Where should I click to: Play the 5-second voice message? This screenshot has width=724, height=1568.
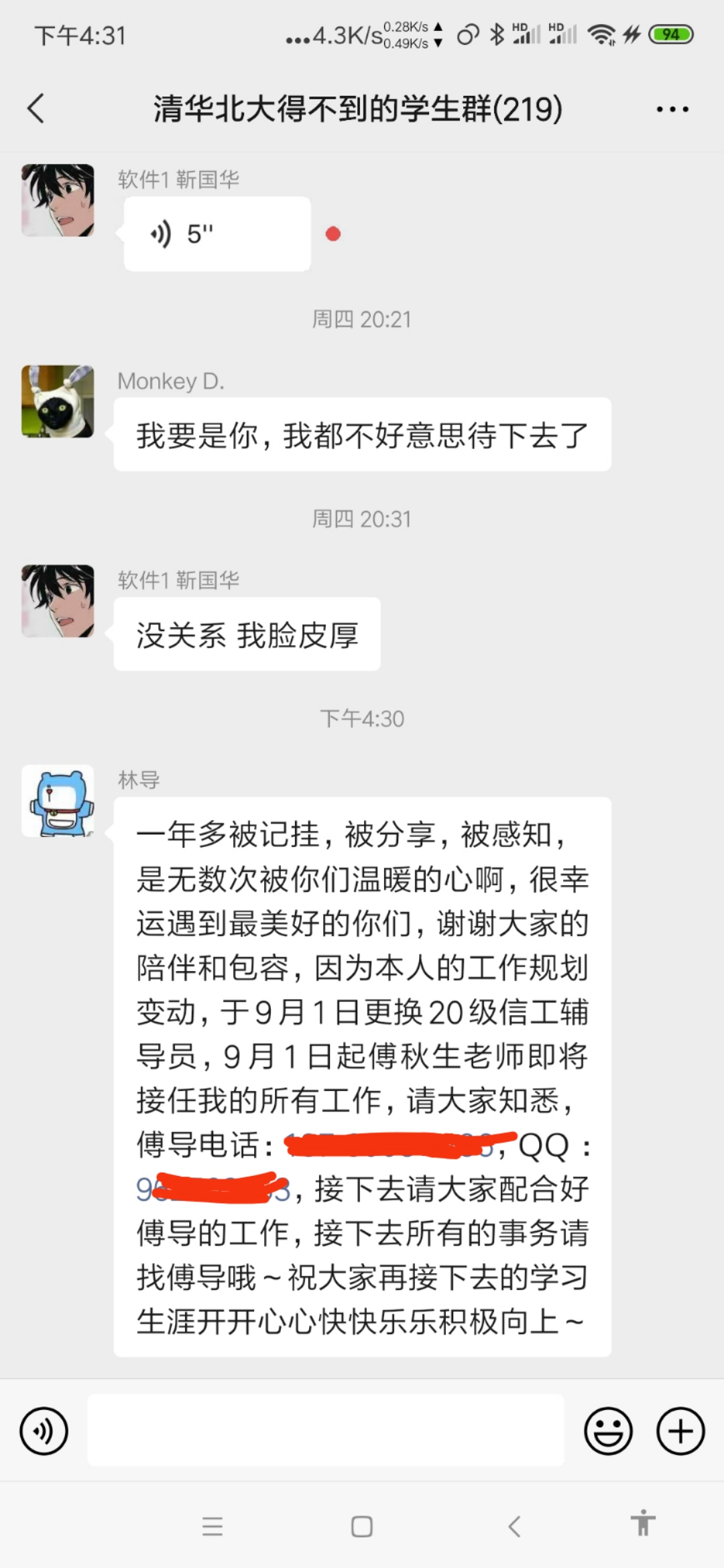pos(217,234)
